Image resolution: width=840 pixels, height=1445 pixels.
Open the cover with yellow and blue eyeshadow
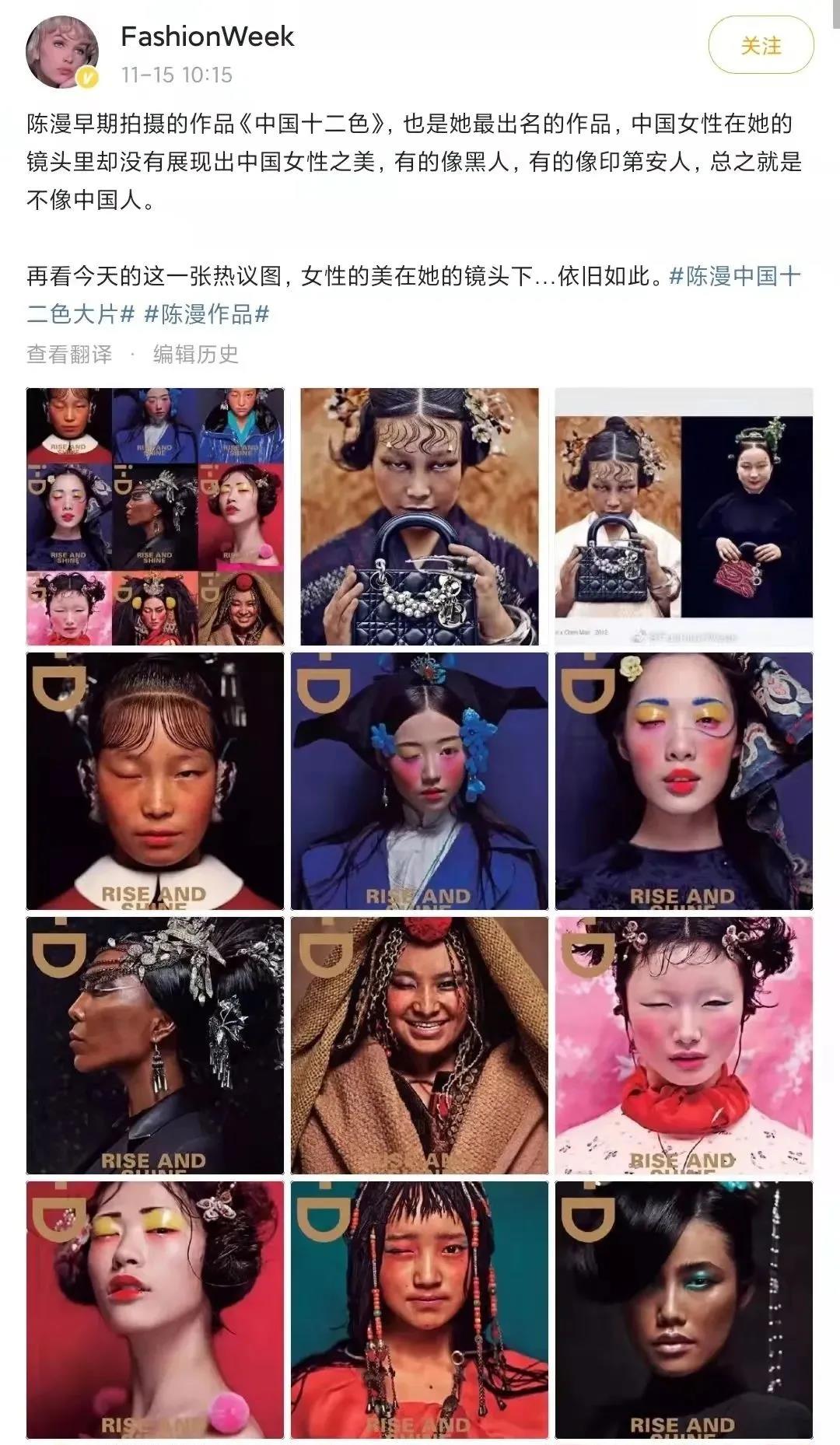684,782
